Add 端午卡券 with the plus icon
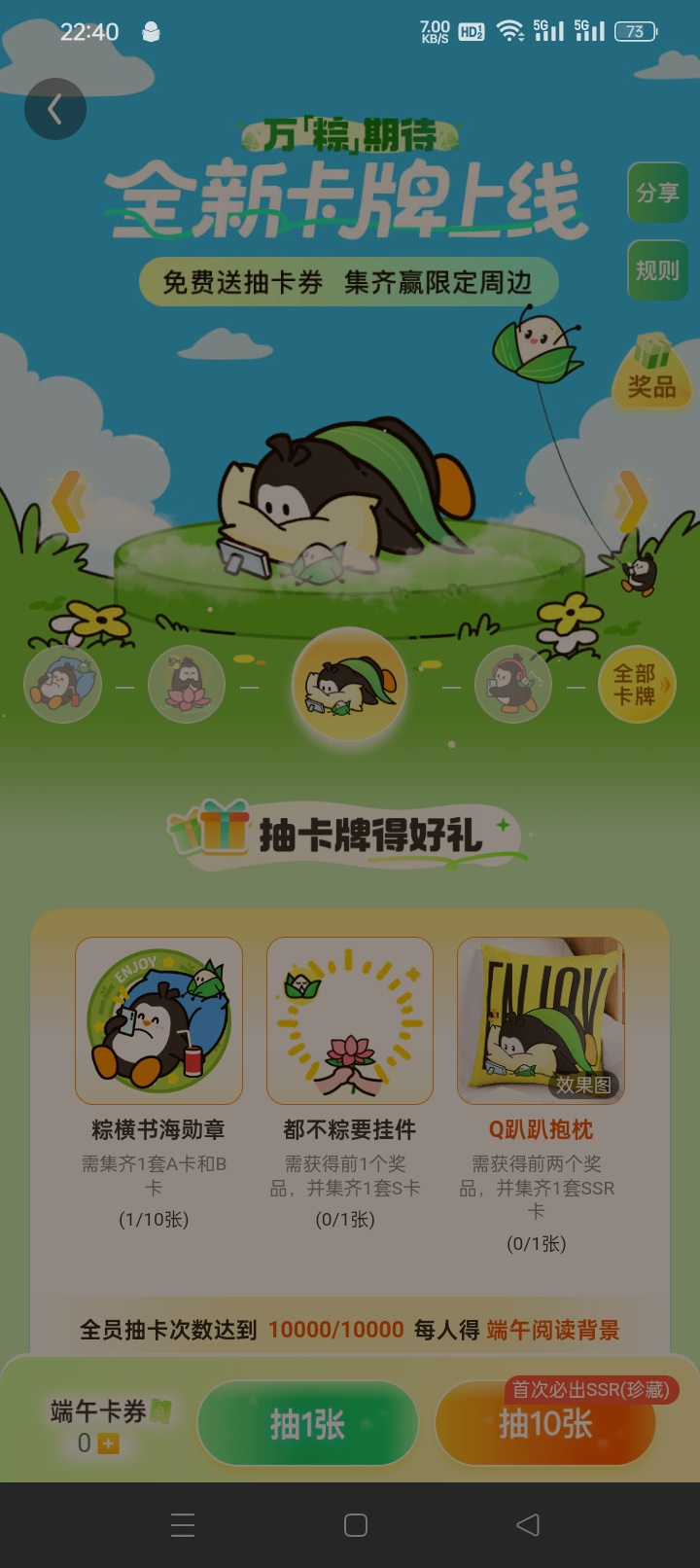Viewport: 700px width, 1568px height. click(109, 1444)
